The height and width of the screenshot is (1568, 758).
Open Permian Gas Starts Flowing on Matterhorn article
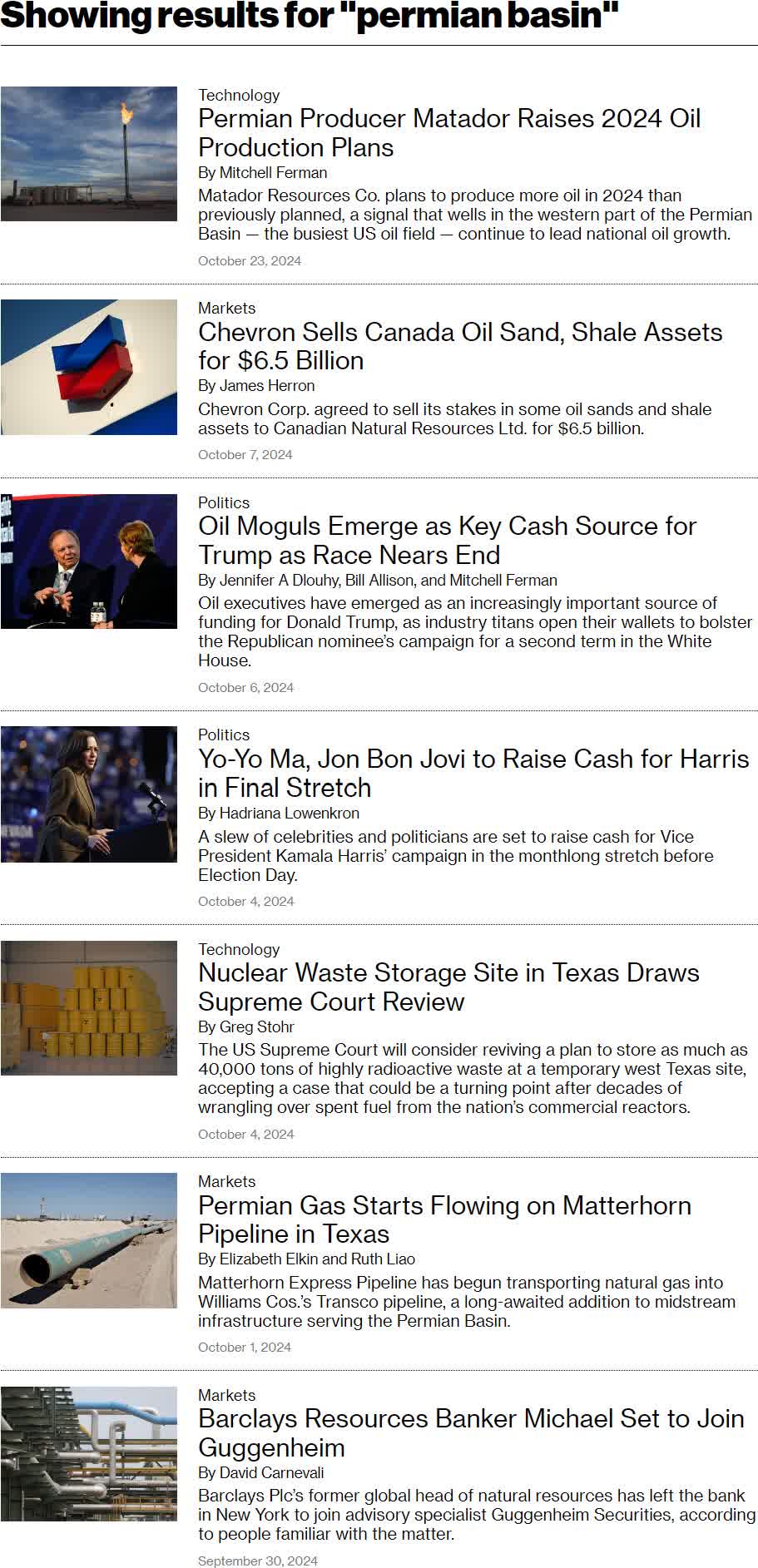[x=444, y=1219]
